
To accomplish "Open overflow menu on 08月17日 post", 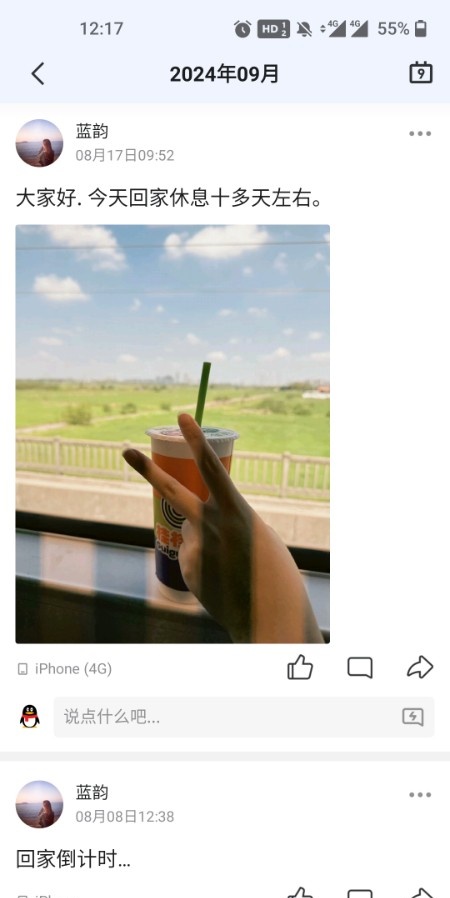I will click(x=420, y=134).
